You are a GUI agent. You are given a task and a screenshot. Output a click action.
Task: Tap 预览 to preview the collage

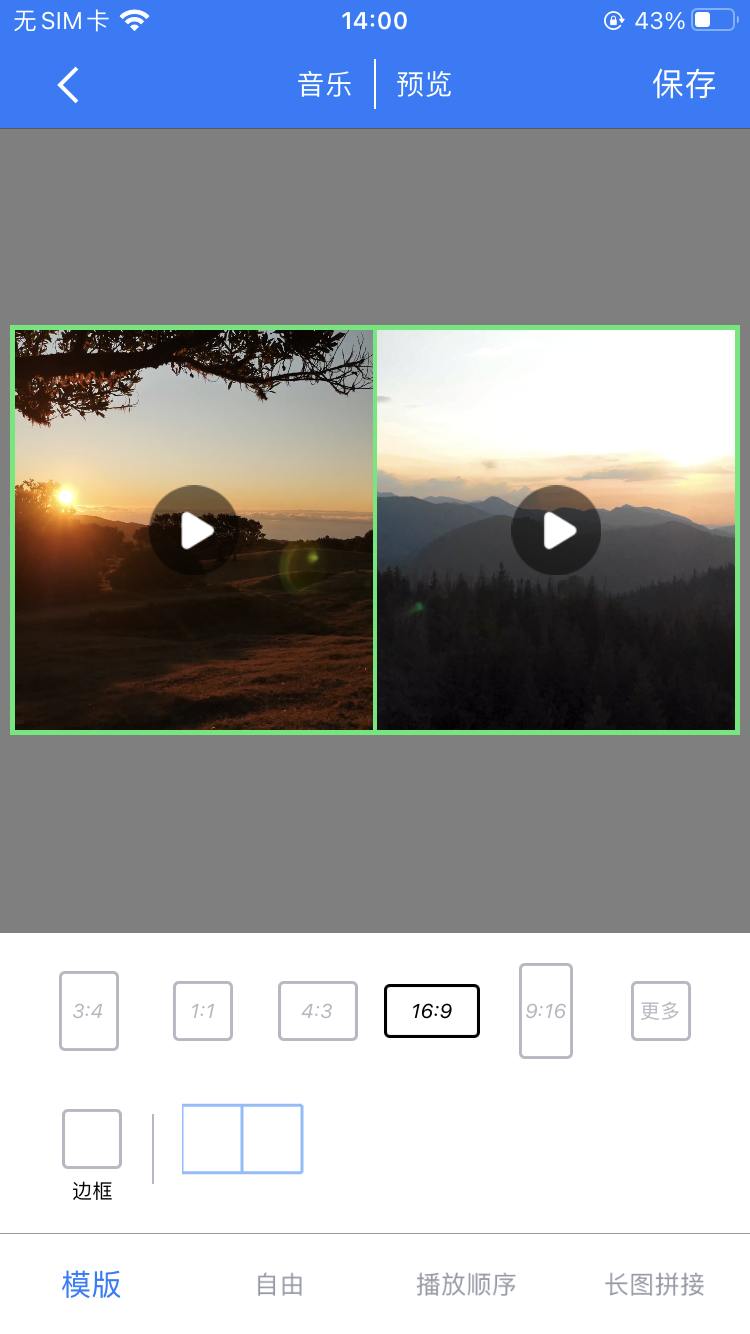pyautogui.click(x=424, y=85)
